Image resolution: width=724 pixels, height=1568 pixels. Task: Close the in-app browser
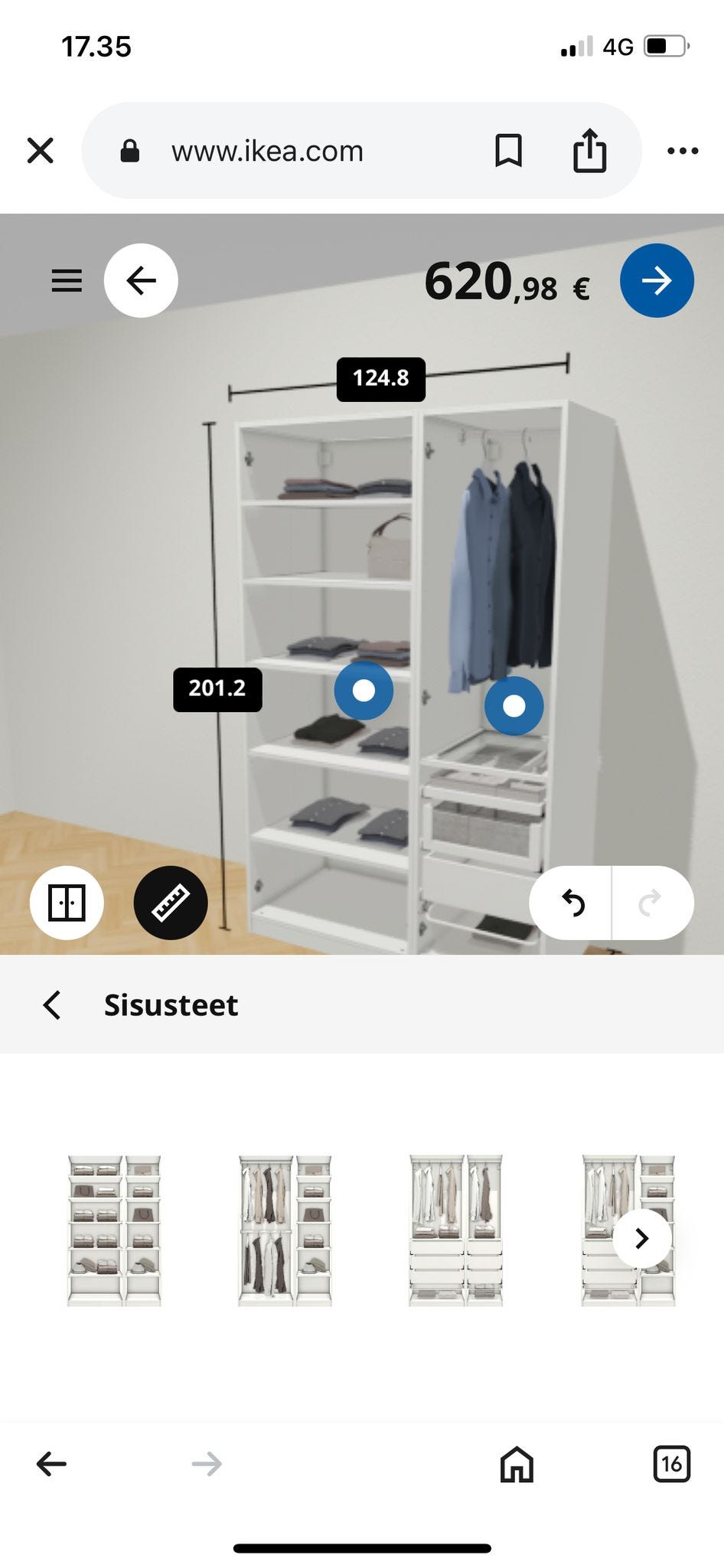[41, 151]
